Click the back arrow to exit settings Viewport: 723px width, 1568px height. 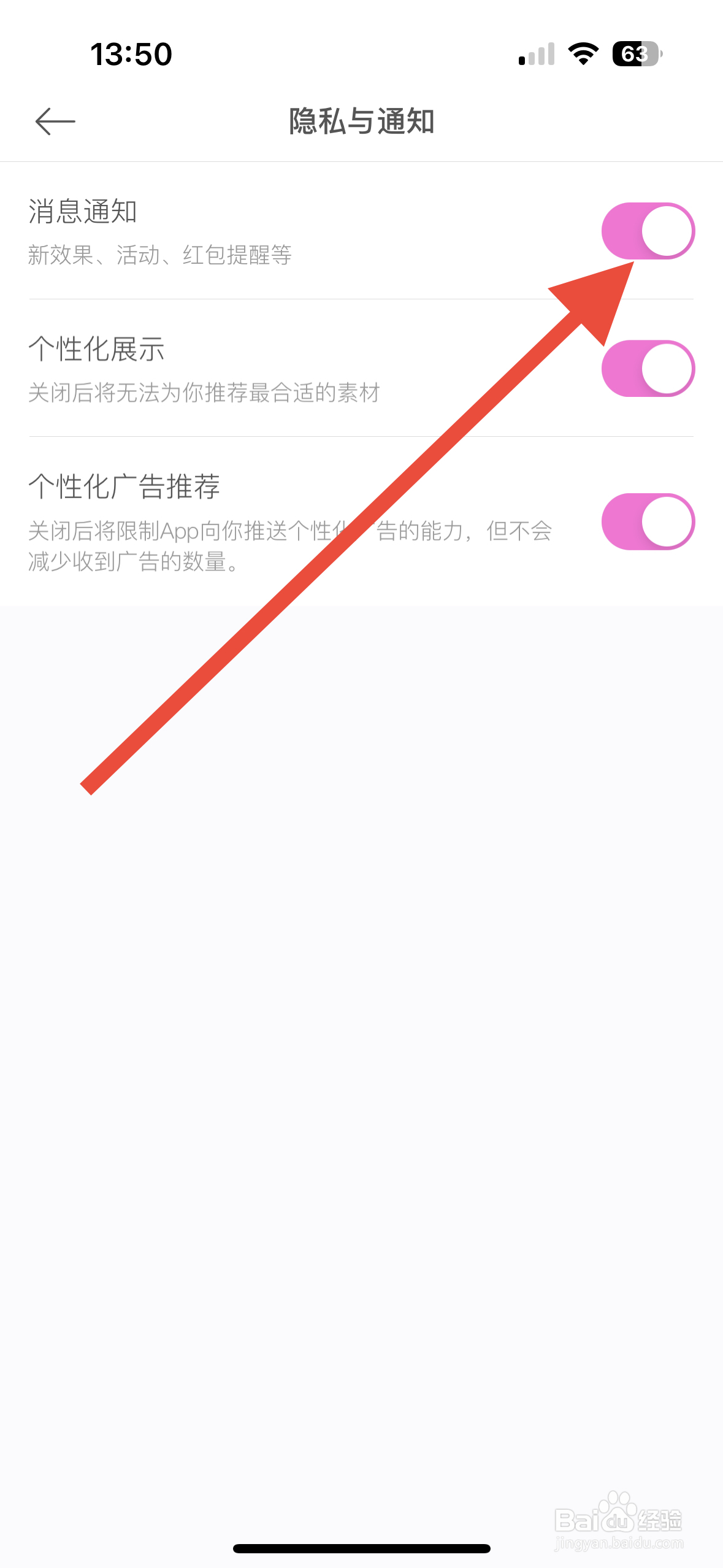[55, 121]
